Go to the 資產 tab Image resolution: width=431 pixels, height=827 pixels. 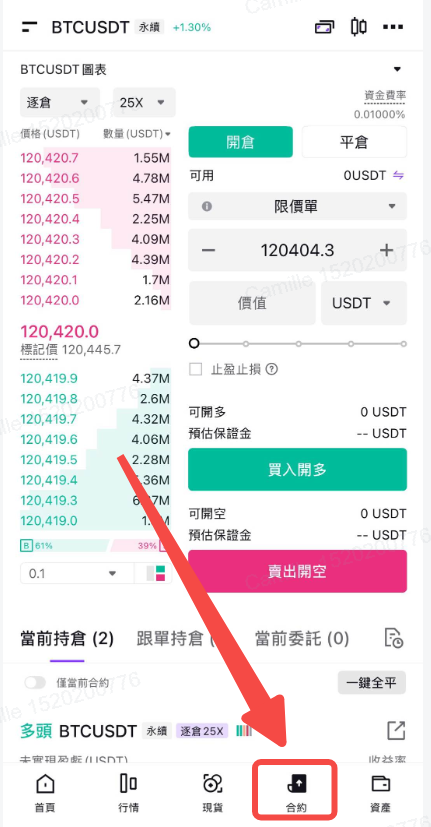point(380,793)
